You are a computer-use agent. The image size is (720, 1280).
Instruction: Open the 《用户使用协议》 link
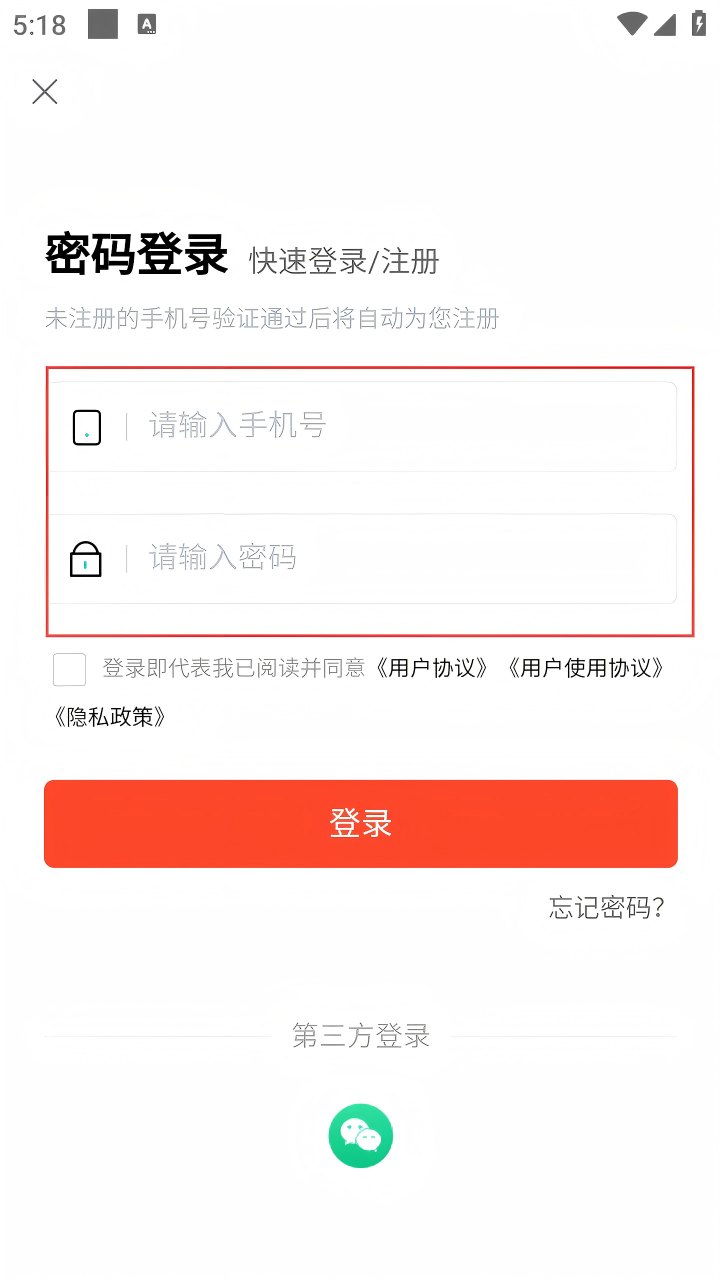coord(584,668)
